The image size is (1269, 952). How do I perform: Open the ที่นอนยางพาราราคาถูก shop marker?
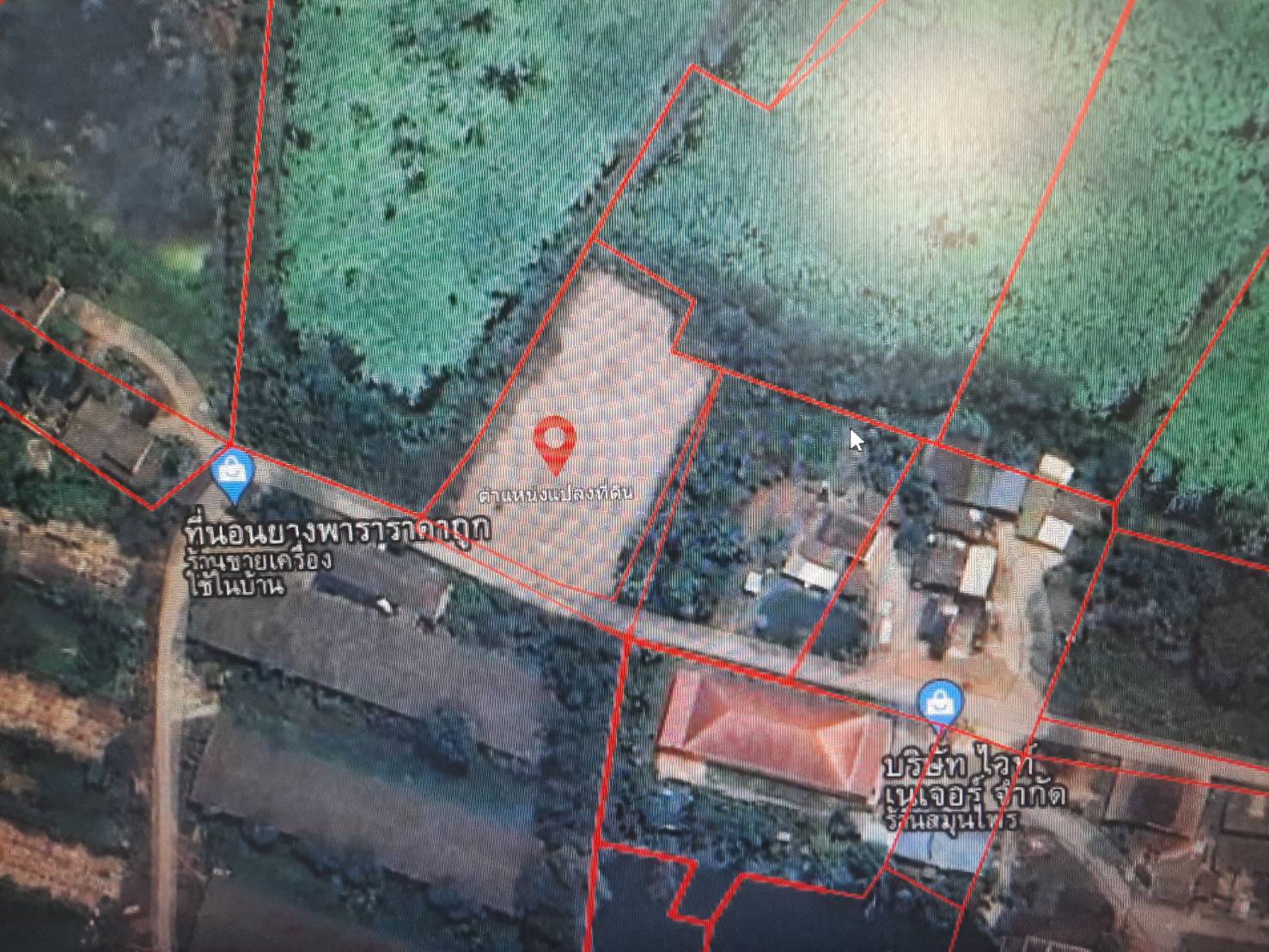[x=232, y=472]
